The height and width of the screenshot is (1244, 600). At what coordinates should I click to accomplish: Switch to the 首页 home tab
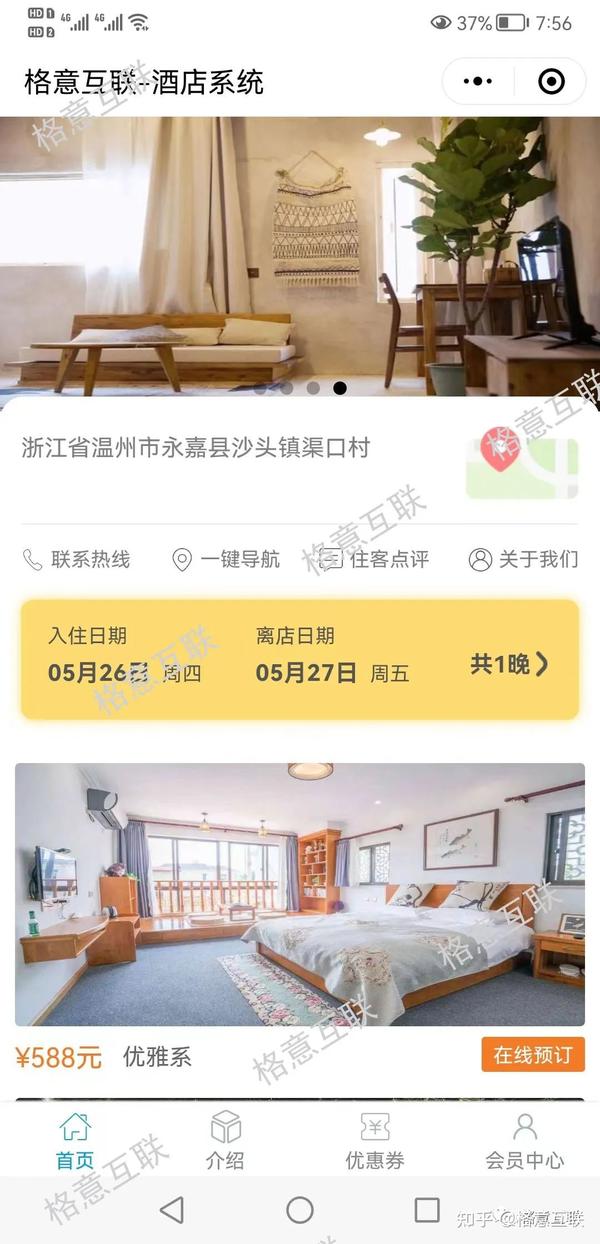click(x=75, y=1141)
